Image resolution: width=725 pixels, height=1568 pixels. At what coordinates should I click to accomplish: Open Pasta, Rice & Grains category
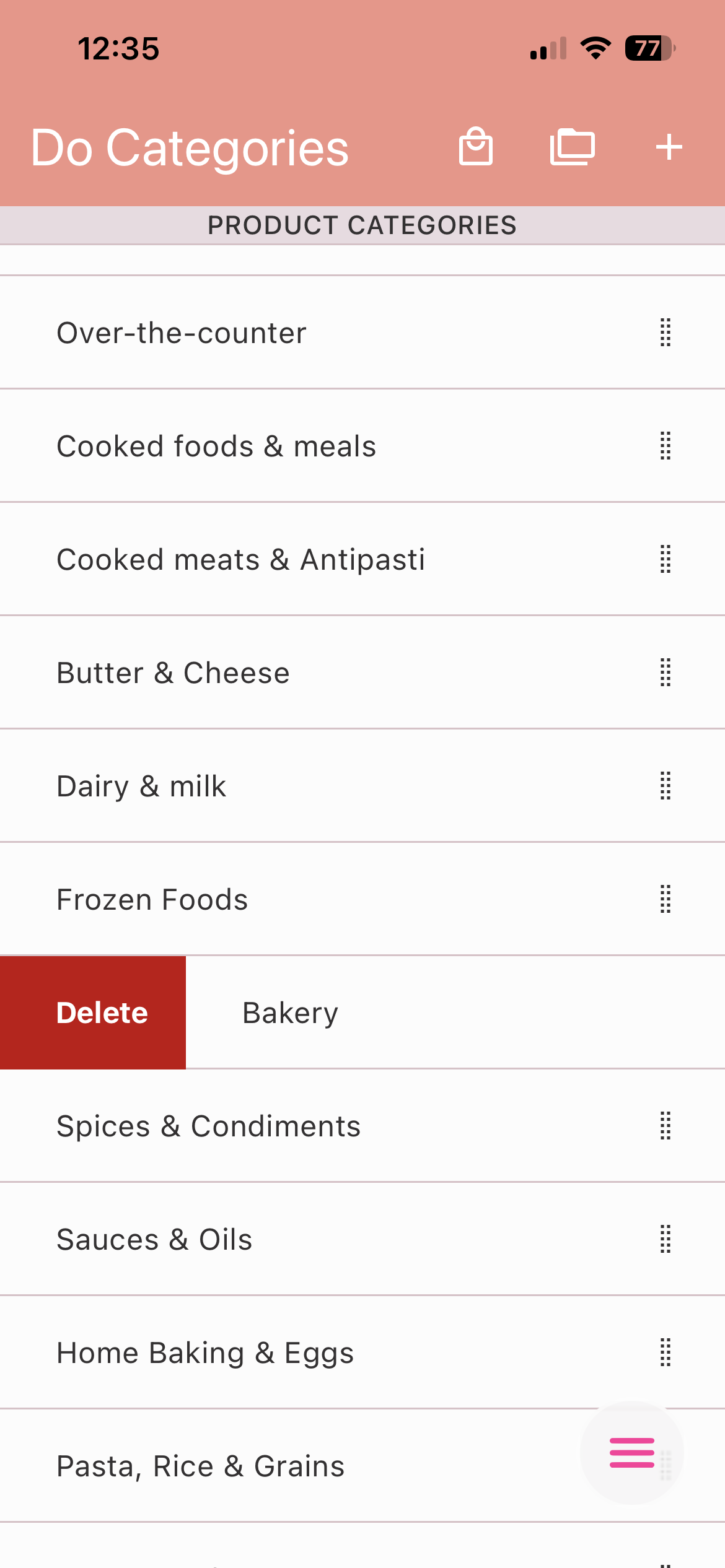pyautogui.click(x=200, y=1466)
